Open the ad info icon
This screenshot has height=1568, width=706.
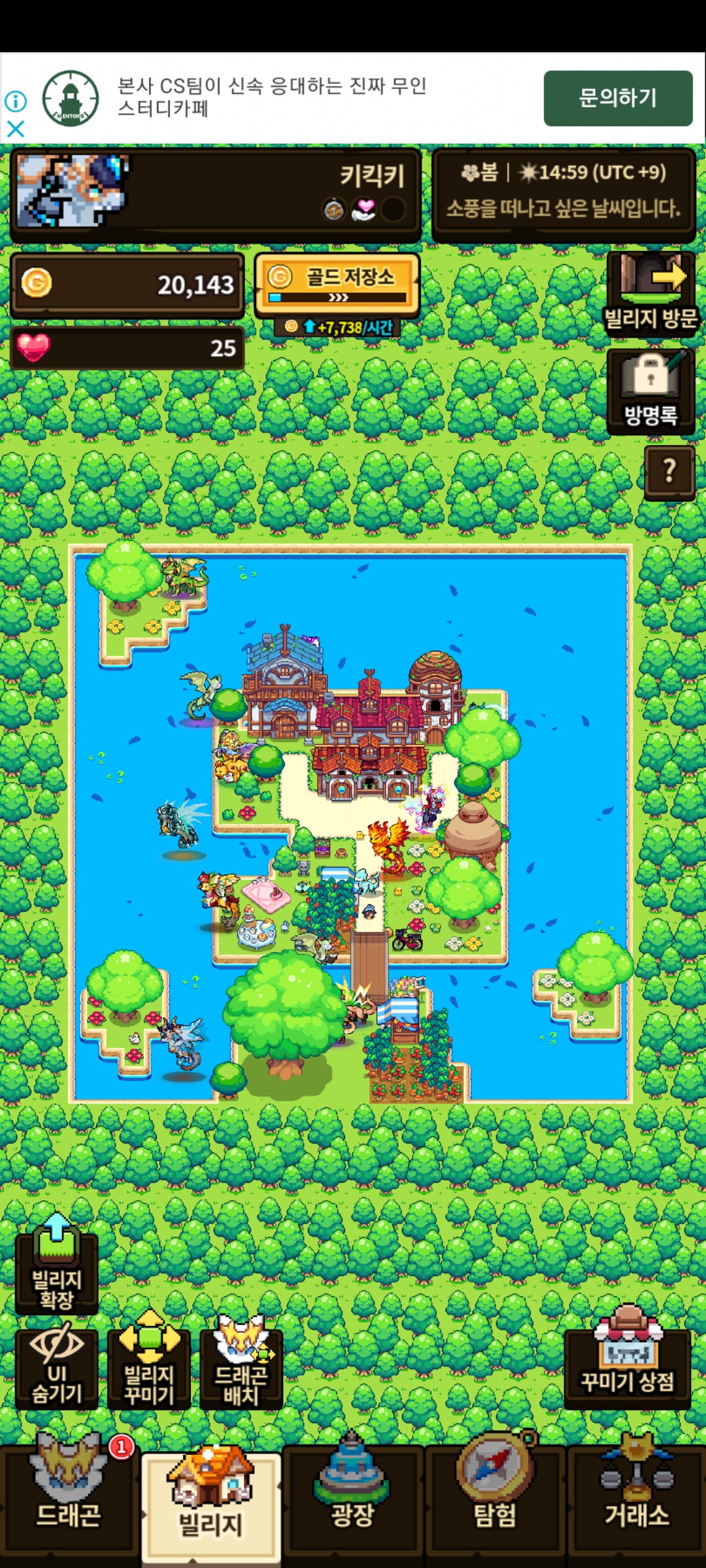(x=16, y=101)
